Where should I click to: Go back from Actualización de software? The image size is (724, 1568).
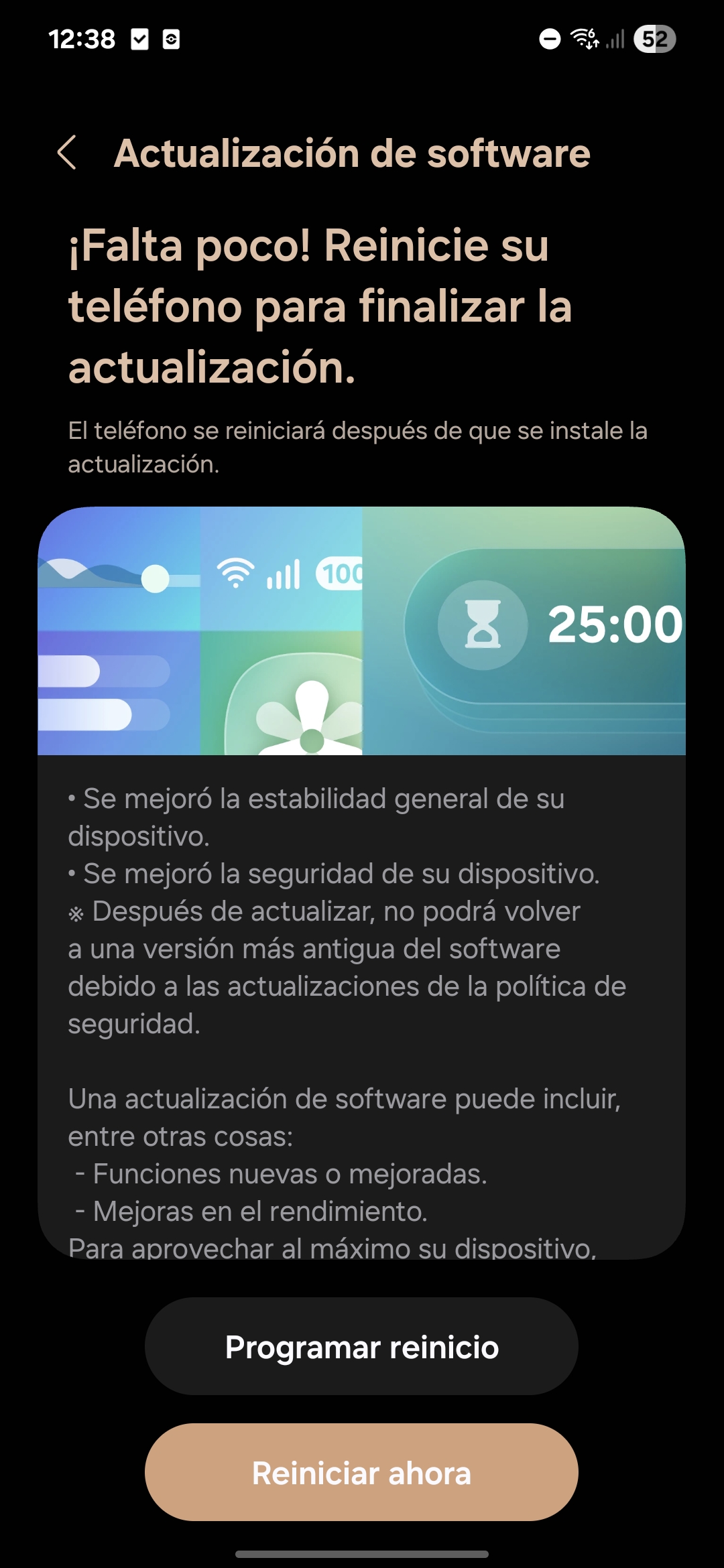(x=67, y=153)
